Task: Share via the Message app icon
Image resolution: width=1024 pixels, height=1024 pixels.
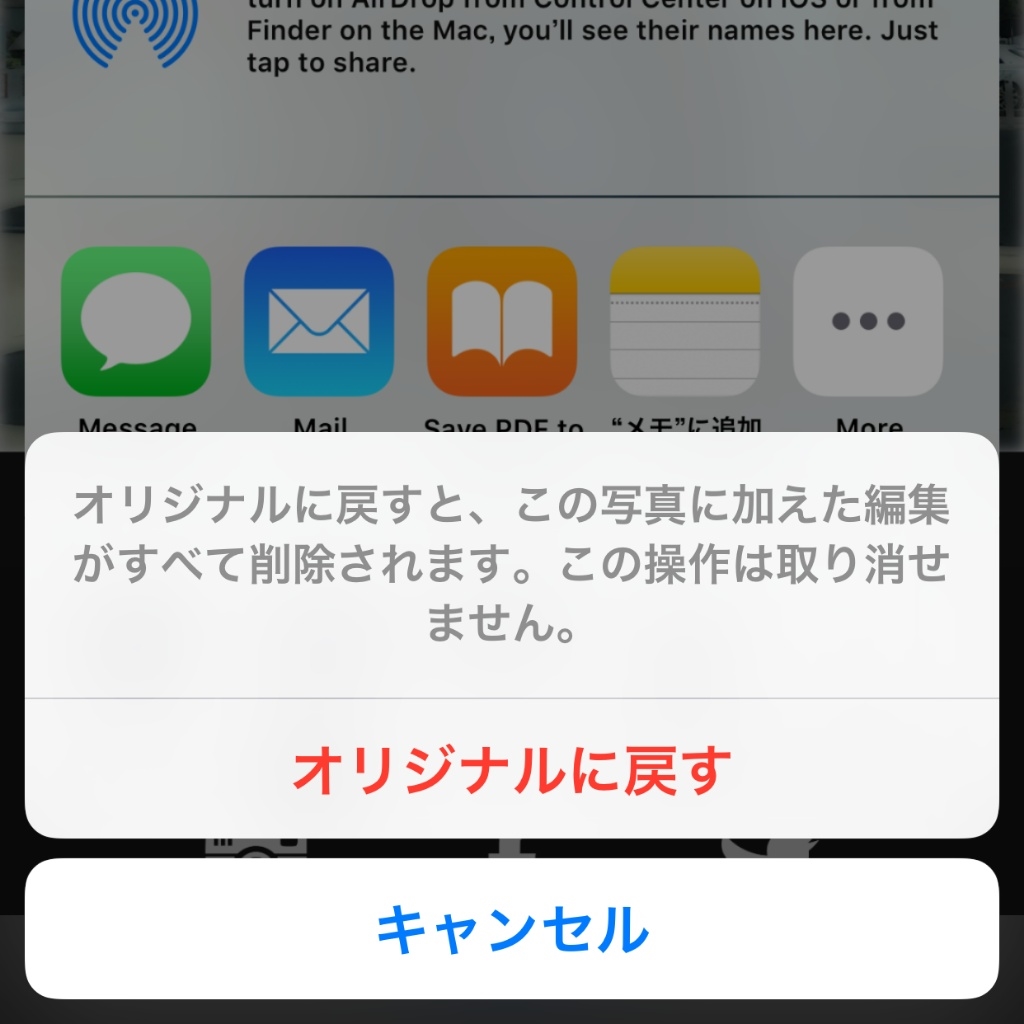Action: pos(136,322)
